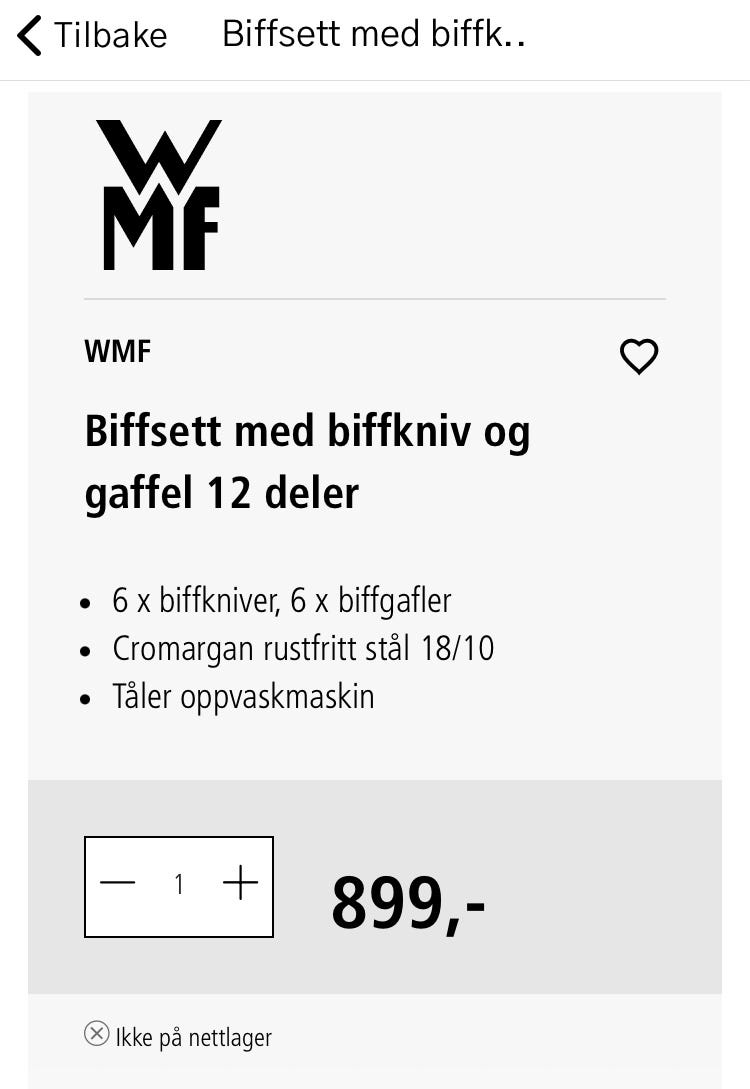Click the WMF brand logo
Viewport: 750px width, 1089px height.
tap(159, 194)
